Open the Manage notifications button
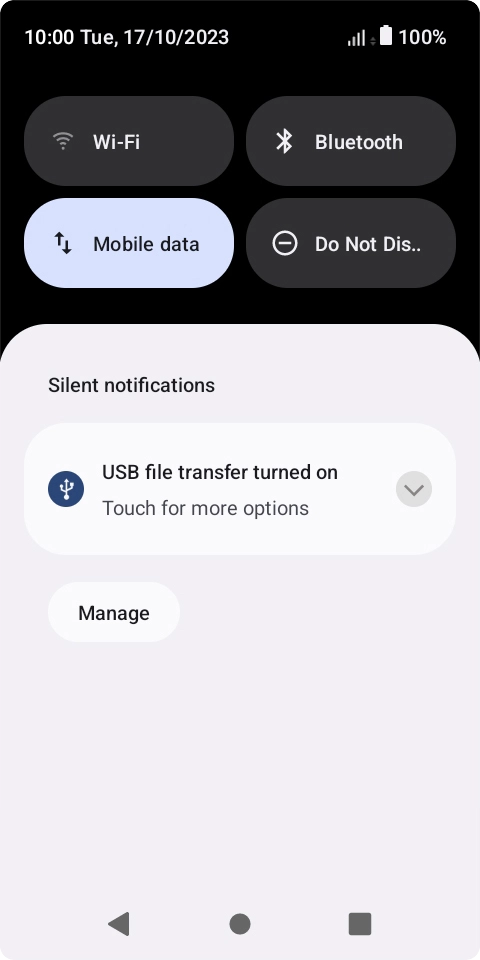 point(114,612)
